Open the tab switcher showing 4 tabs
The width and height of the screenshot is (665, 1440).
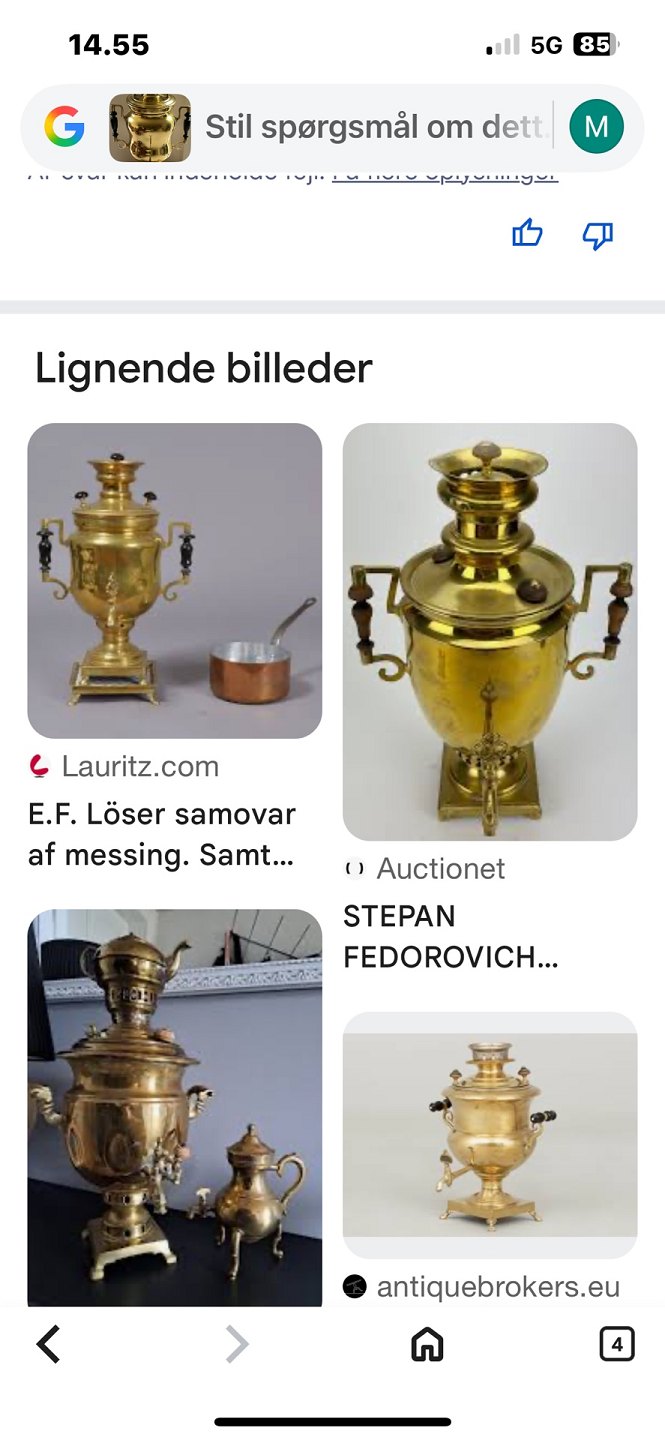616,1344
